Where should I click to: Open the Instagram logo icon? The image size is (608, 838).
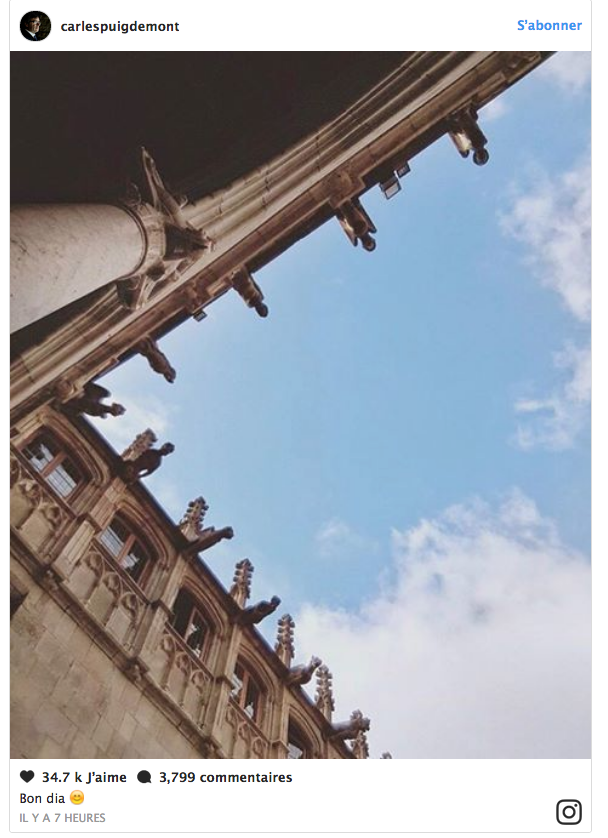[568, 811]
